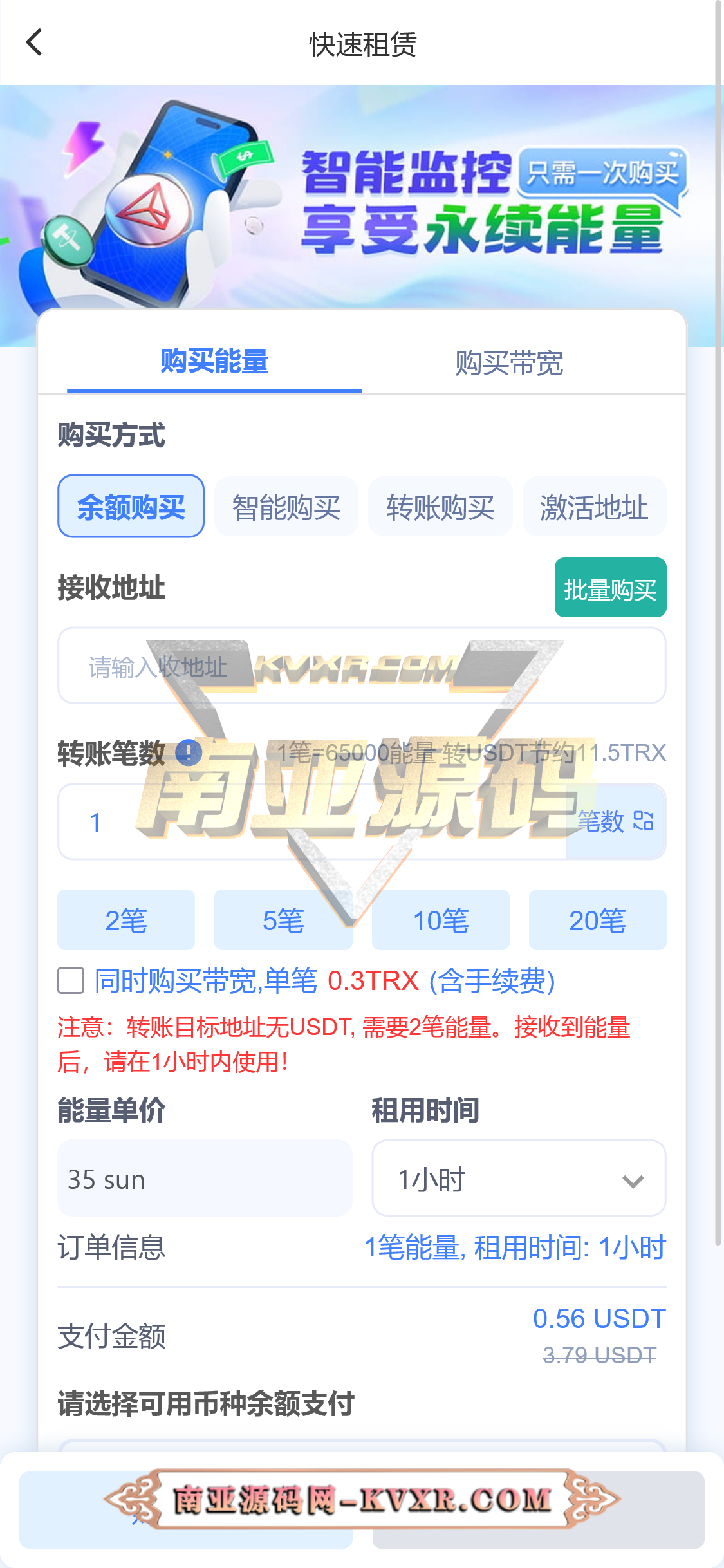Set transfer count to 2笔
The width and height of the screenshot is (724, 1568).
tap(126, 920)
